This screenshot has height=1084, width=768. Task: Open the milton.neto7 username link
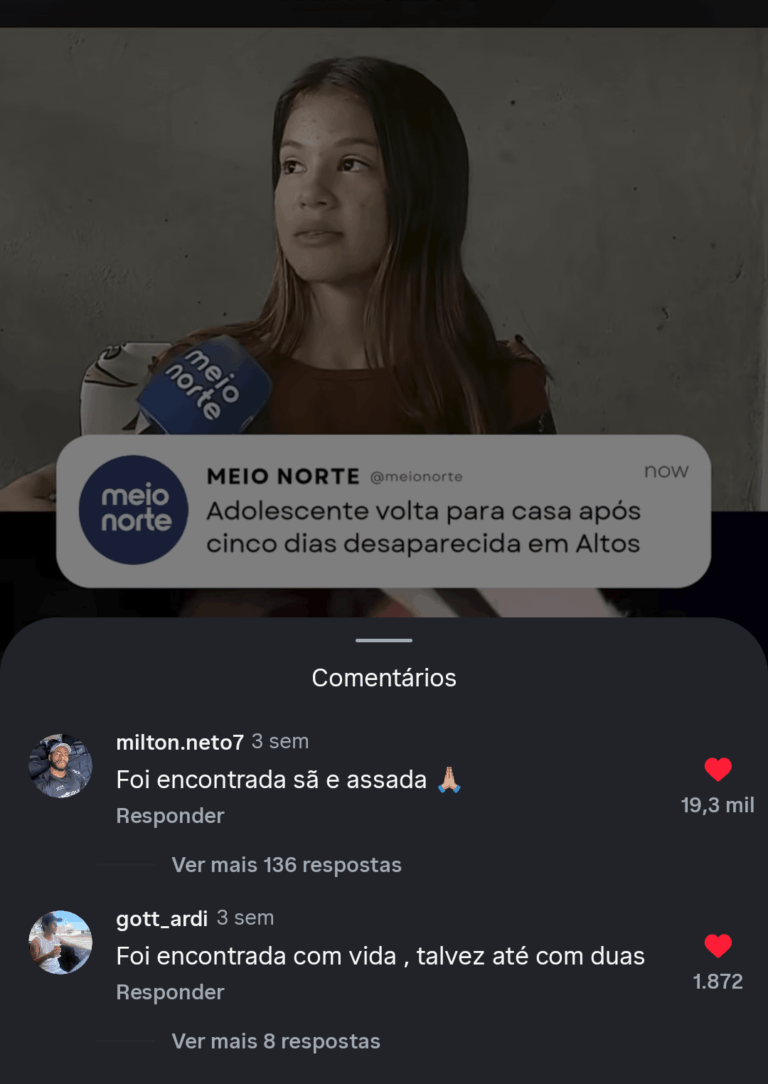point(180,742)
